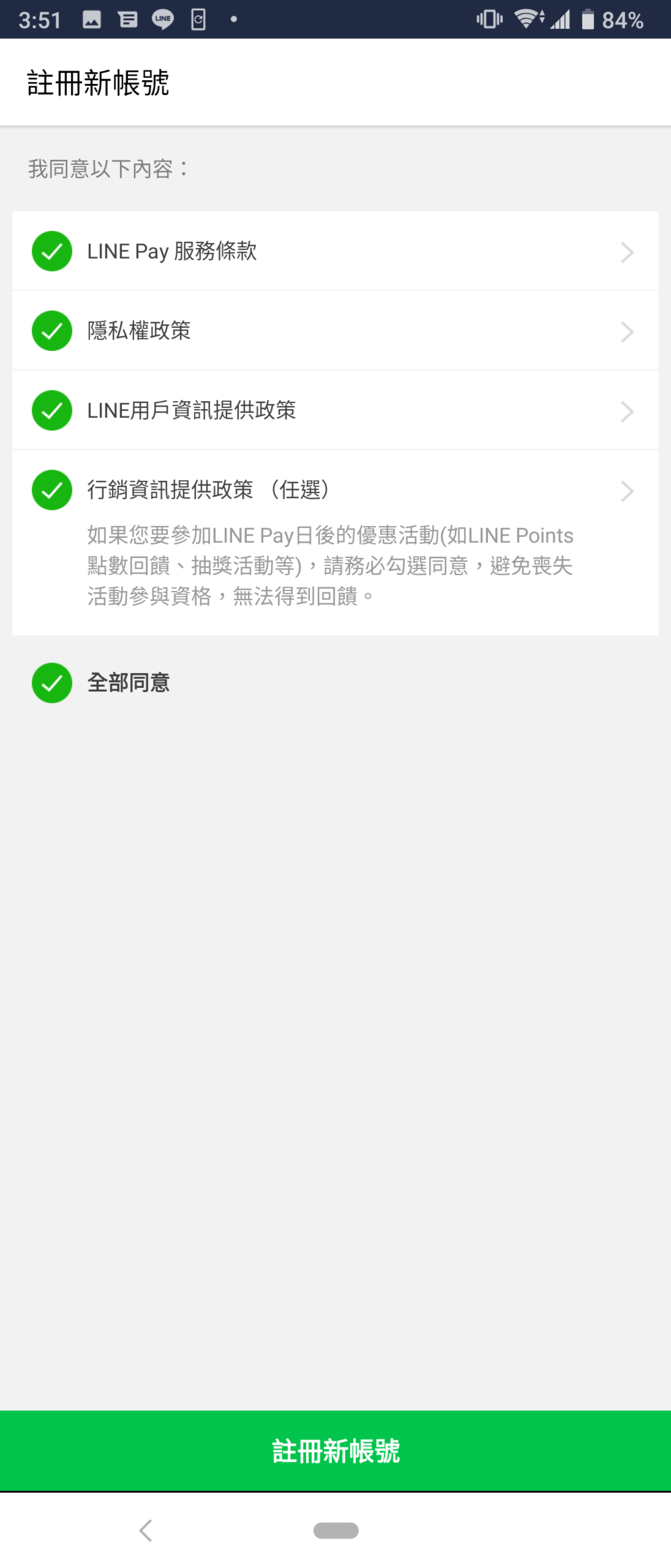
Task: Tap the green 註冊新帳號 button
Action: [335, 1451]
